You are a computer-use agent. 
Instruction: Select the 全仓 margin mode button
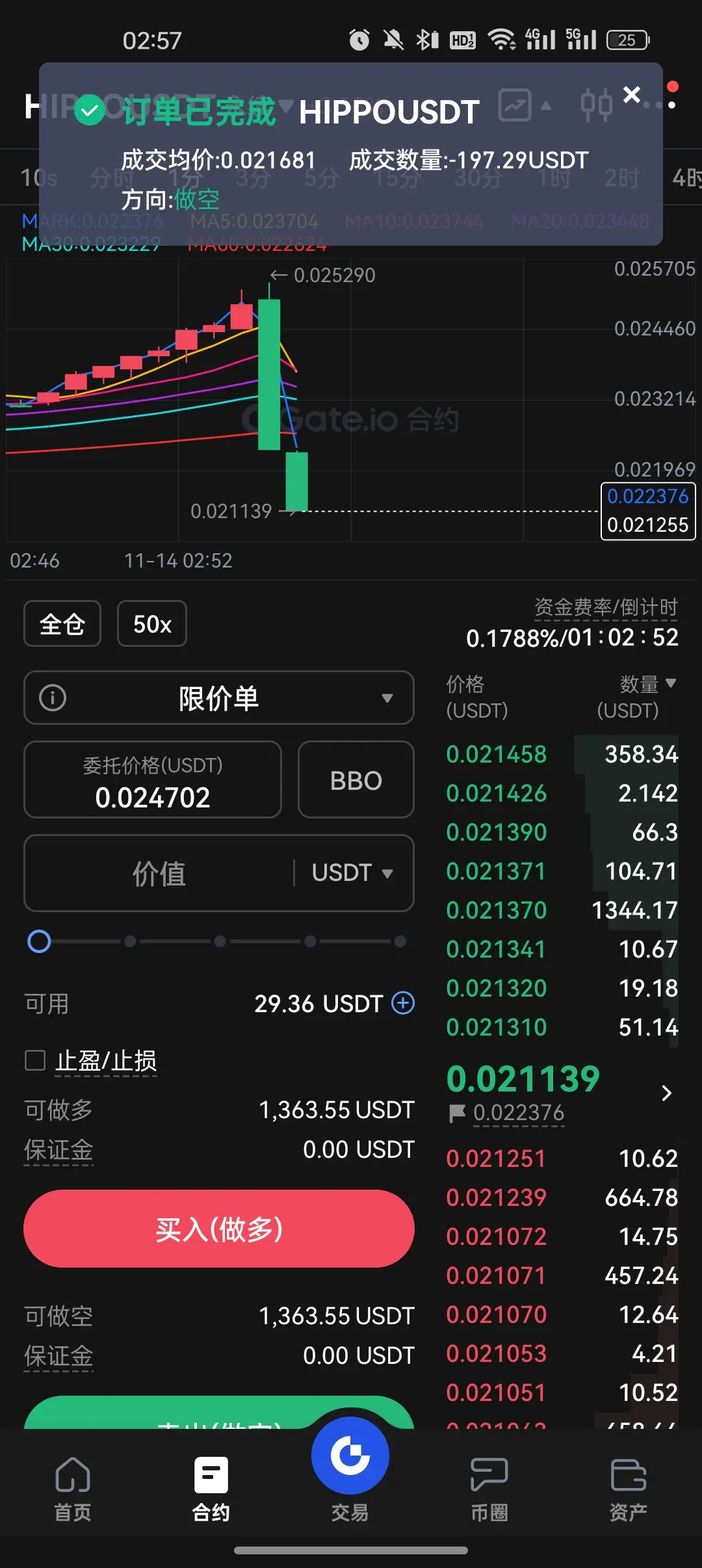click(x=62, y=624)
